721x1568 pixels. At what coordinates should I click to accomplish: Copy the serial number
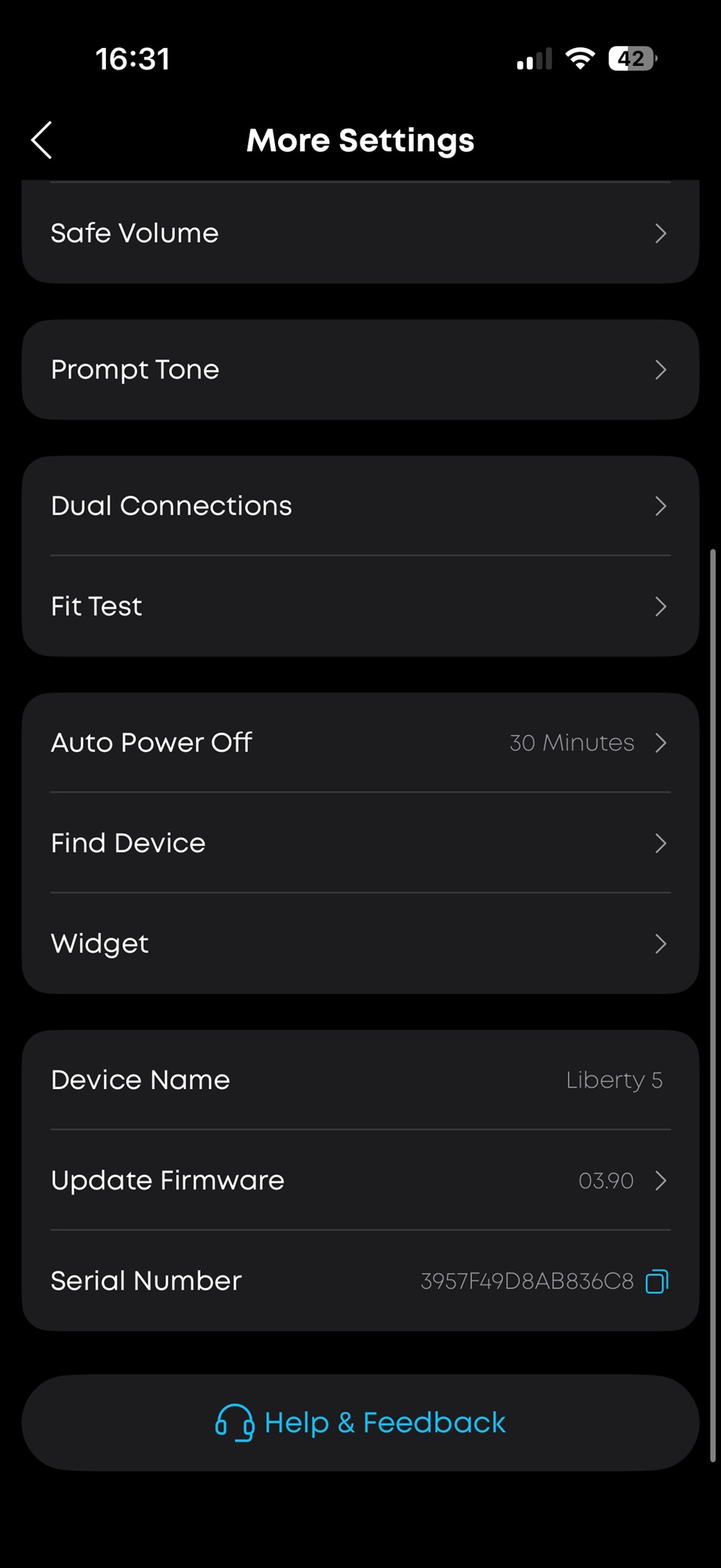point(657,1281)
